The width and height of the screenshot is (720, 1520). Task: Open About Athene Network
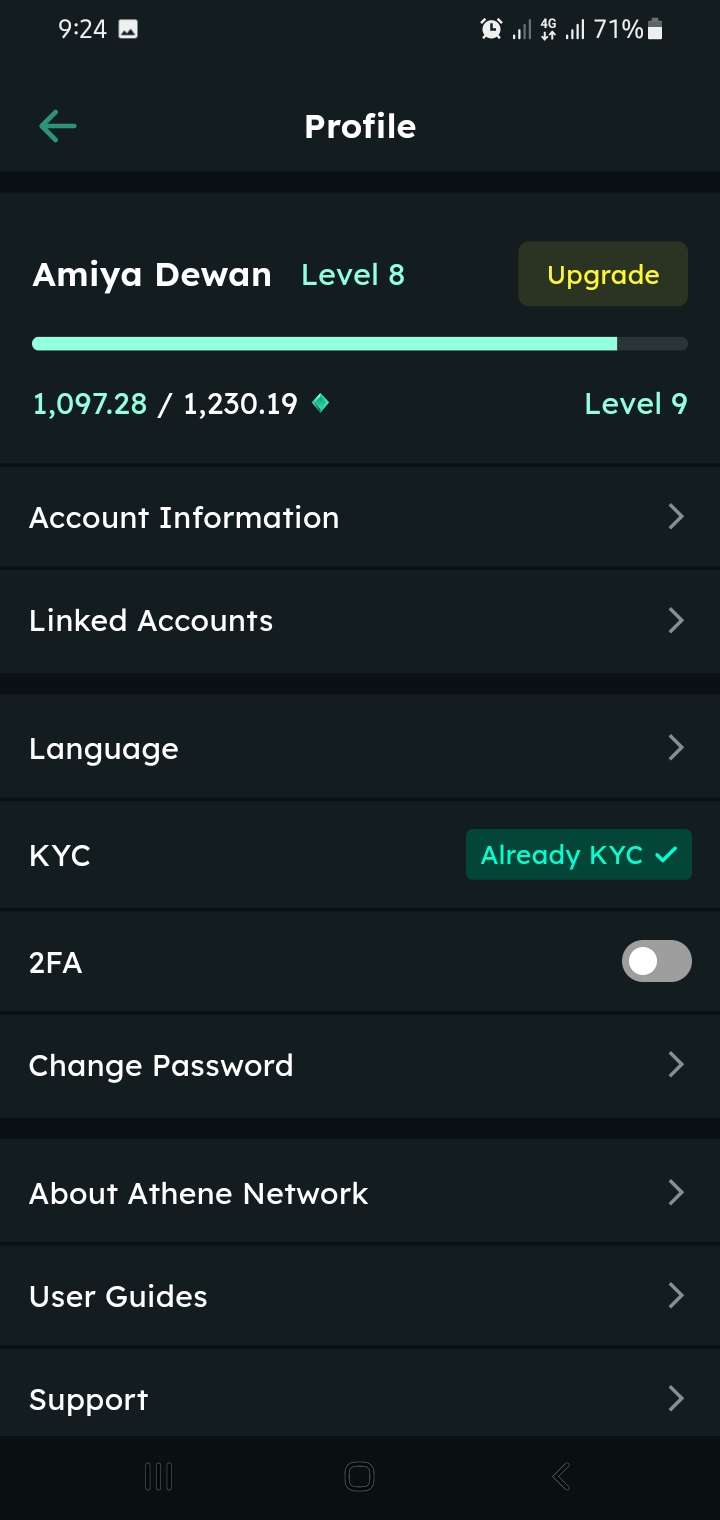coord(360,1193)
